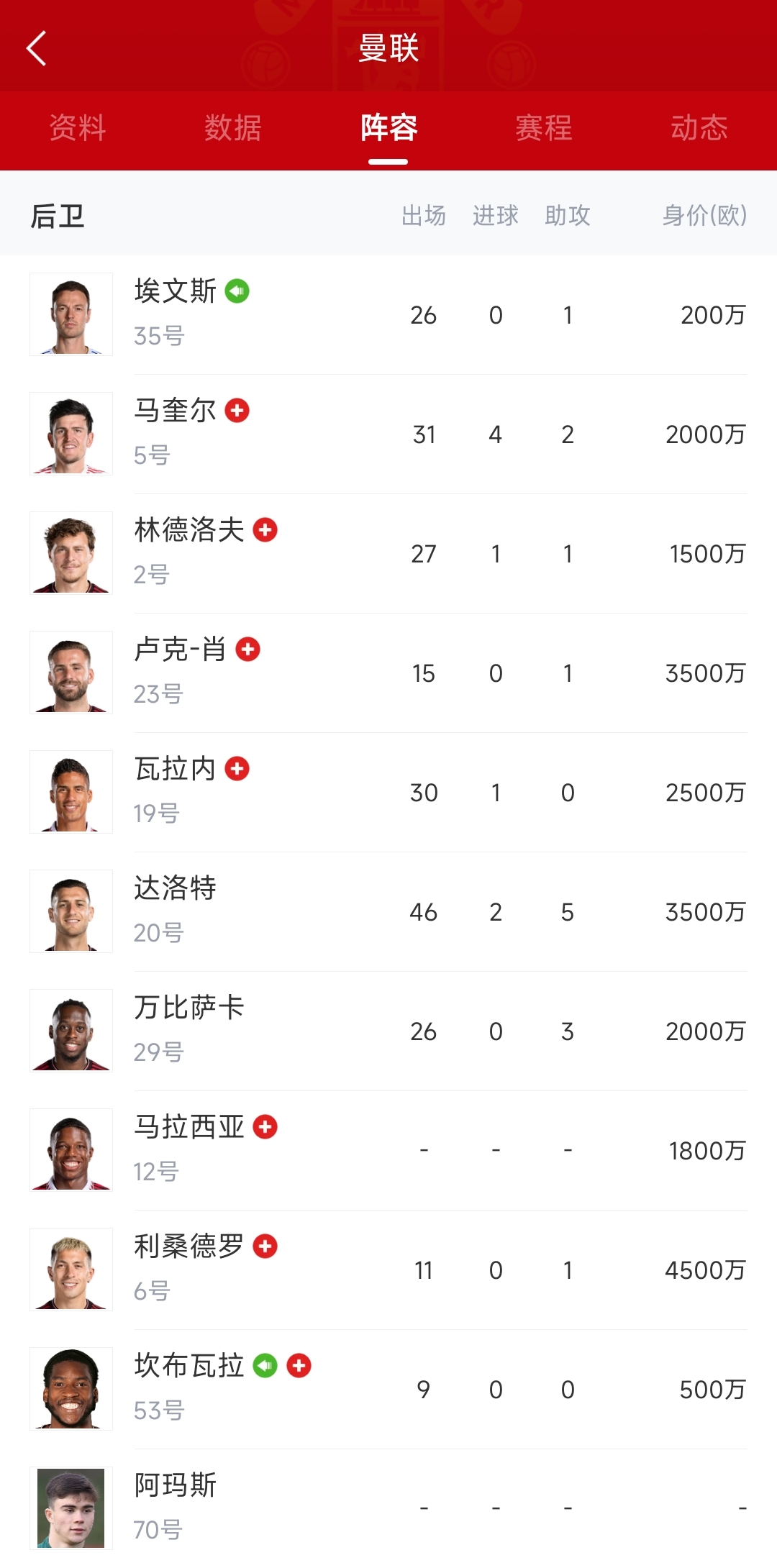Switch to the 数据 tab
The image size is (777, 1568).
[232, 128]
